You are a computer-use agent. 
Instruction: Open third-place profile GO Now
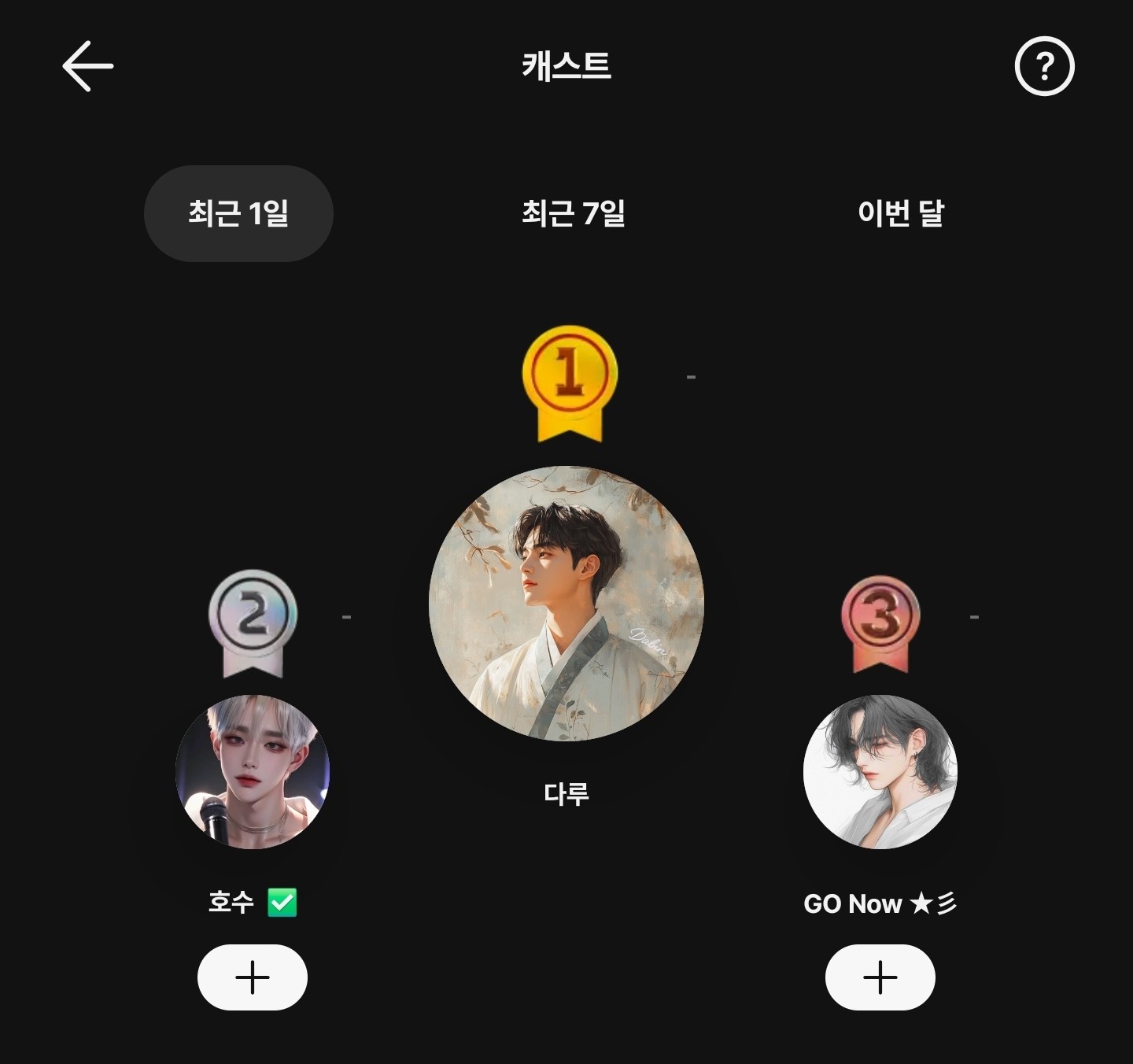(880, 771)
